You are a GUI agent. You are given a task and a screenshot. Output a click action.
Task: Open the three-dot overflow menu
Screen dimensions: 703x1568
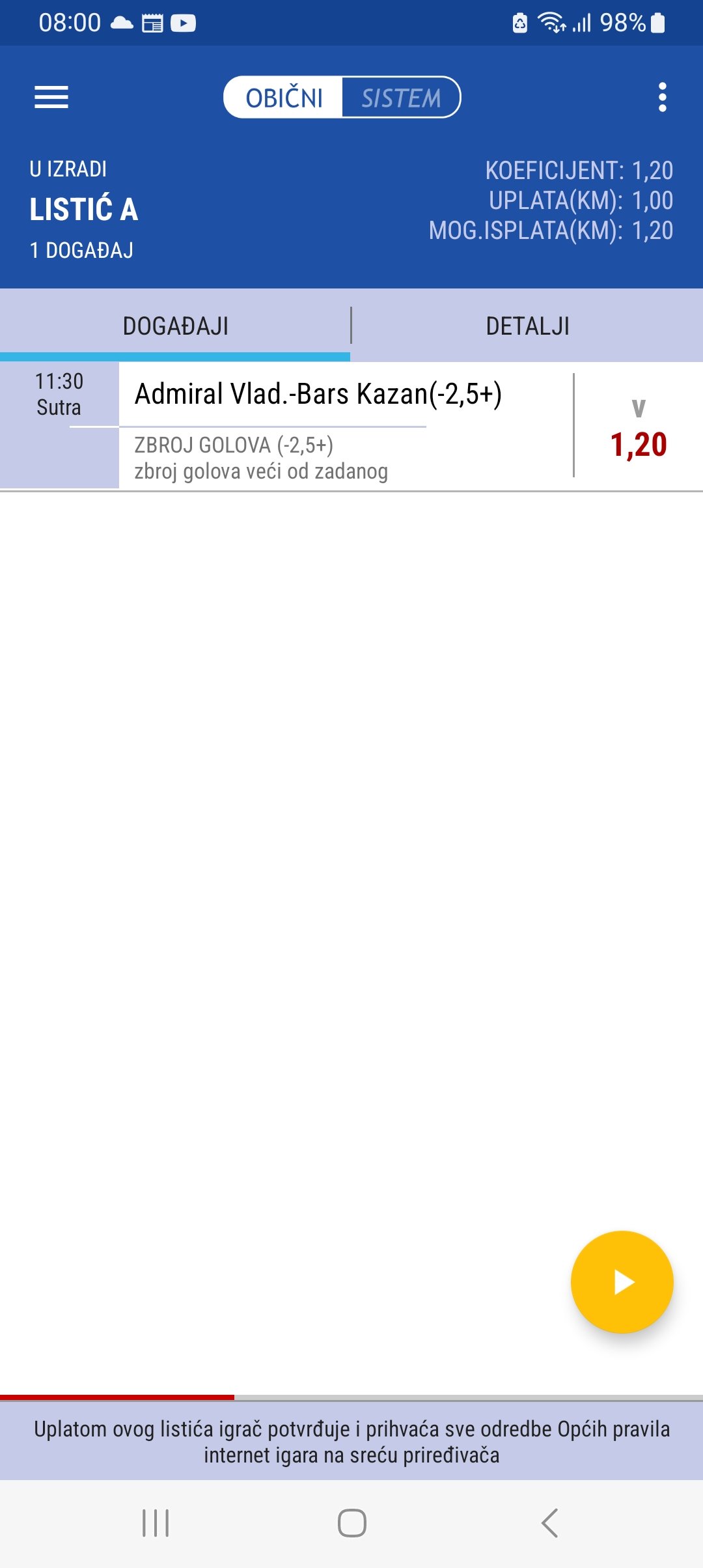point(662,98)
